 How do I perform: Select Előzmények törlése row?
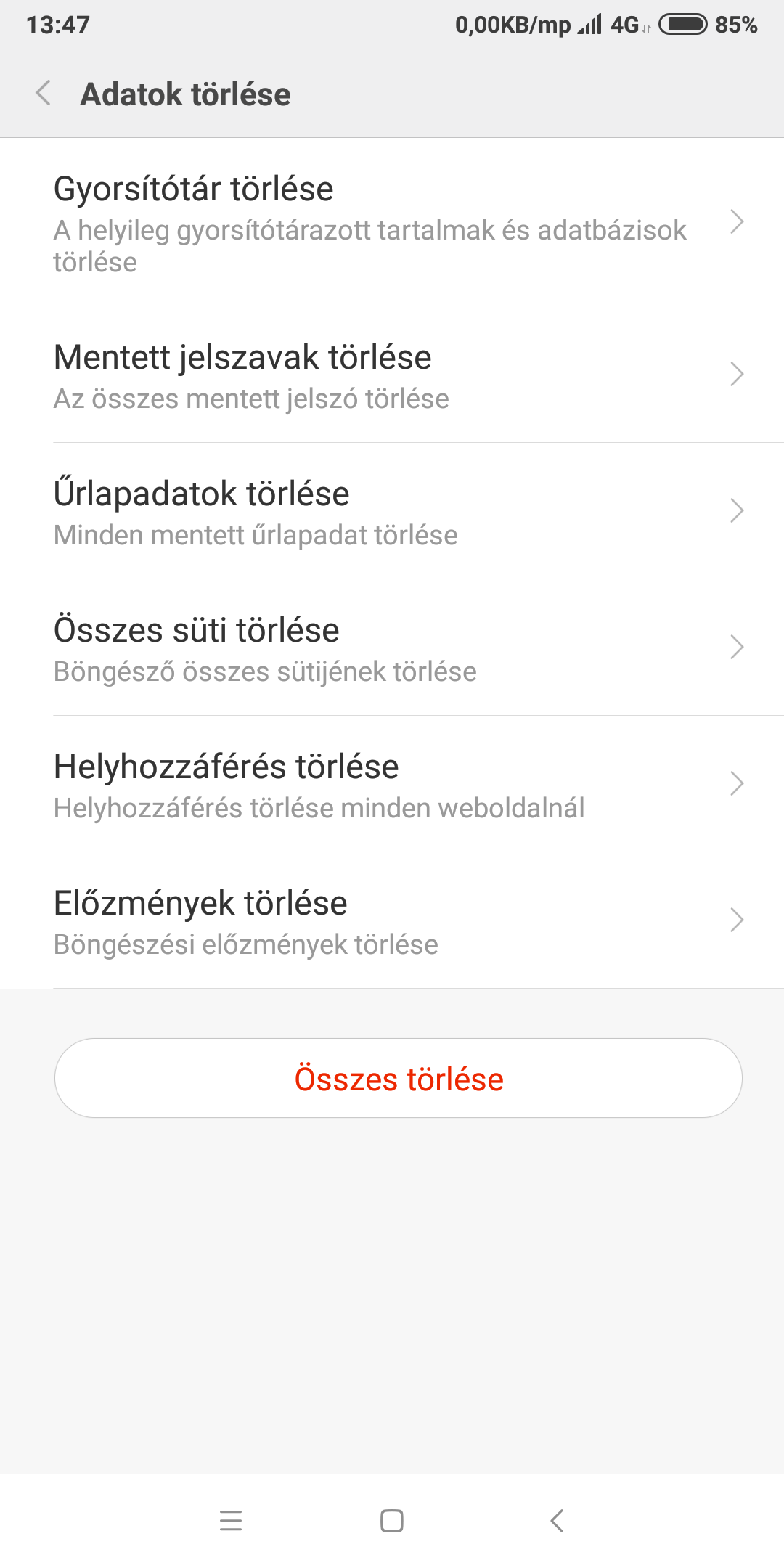point(392,920)
